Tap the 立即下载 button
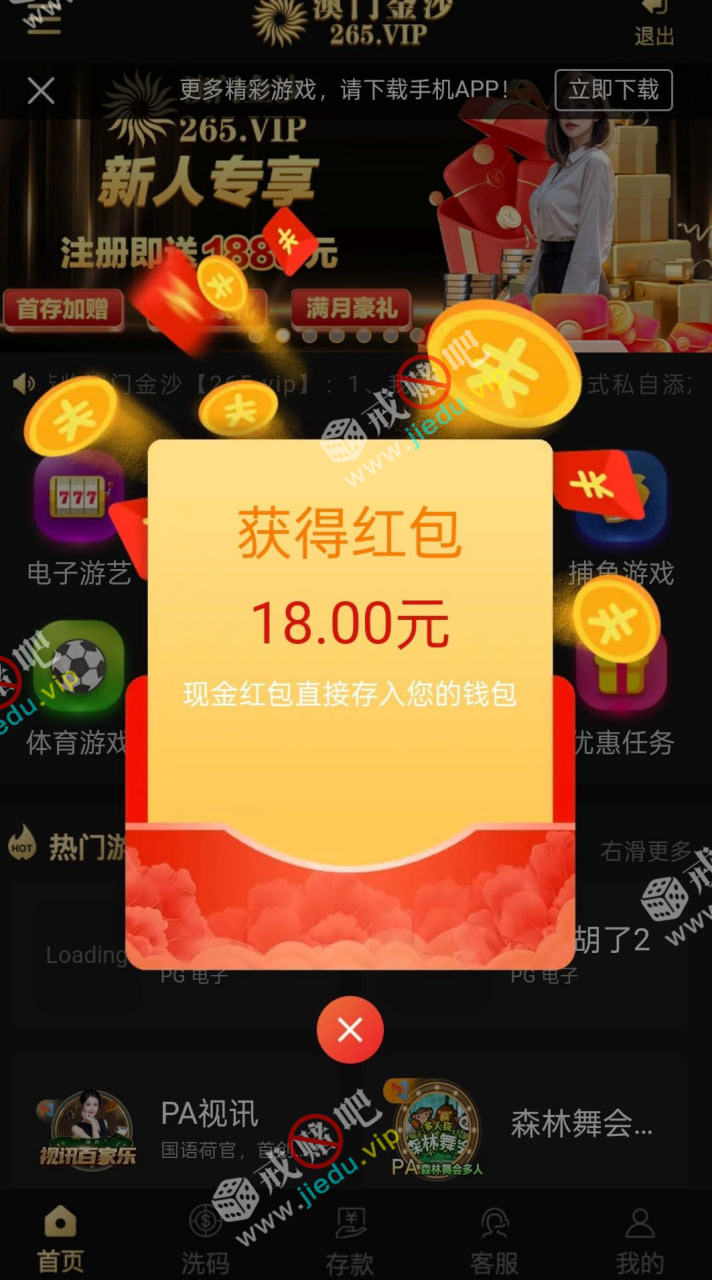 pos(614,91)
